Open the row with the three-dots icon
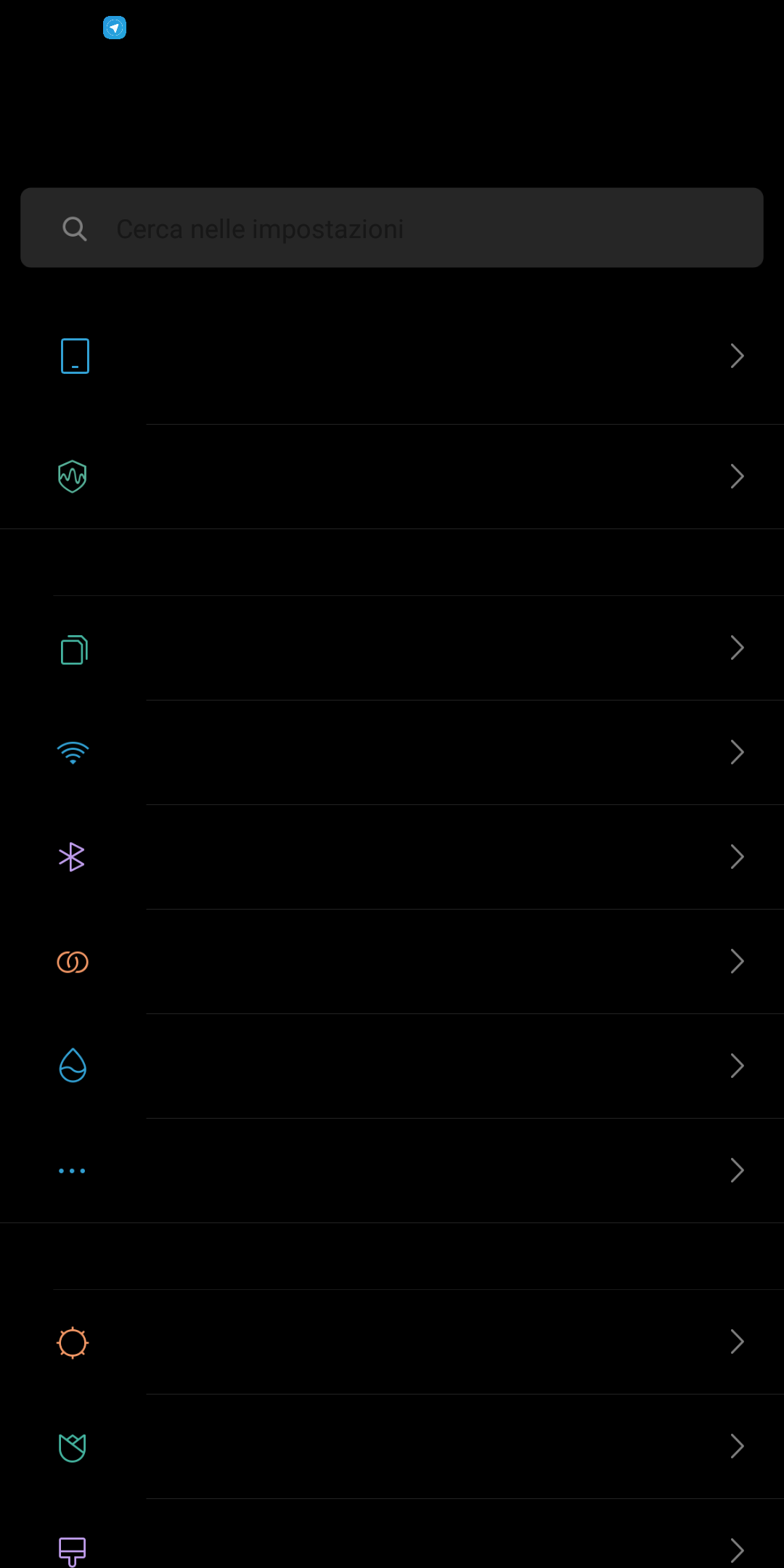The image size is (784, 1568). pyautogui.click(x=392, y=1171)
